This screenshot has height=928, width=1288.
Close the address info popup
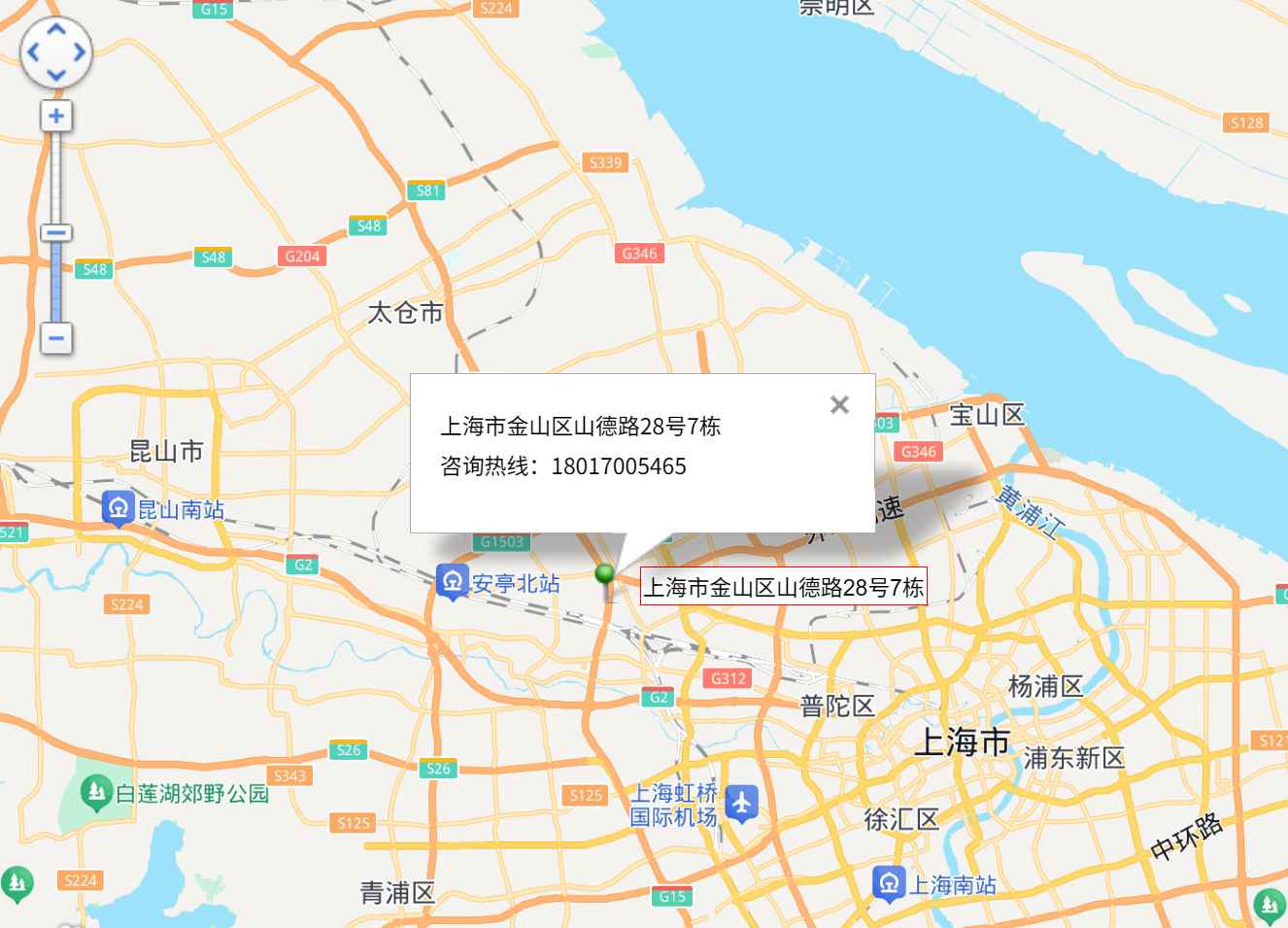coord(839,405)
